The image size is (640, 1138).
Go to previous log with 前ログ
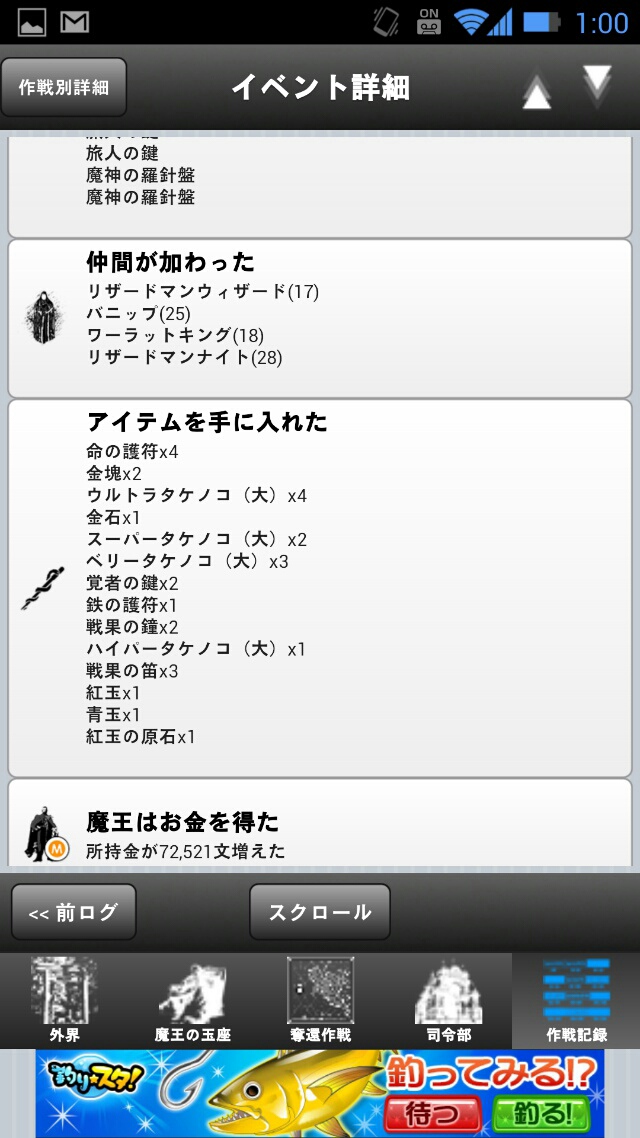point(73,912)
